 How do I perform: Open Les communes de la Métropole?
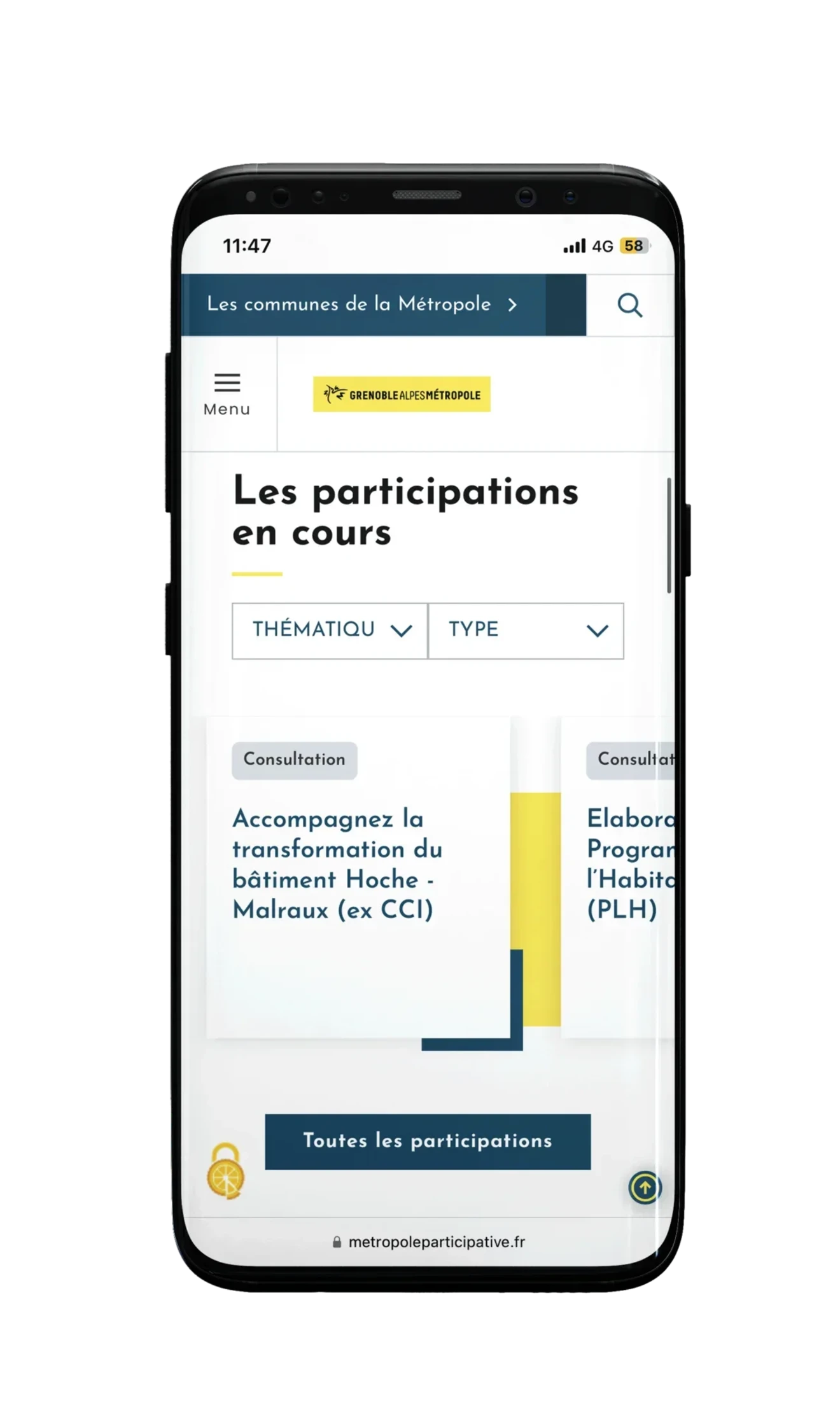click(x=363, y=304)
